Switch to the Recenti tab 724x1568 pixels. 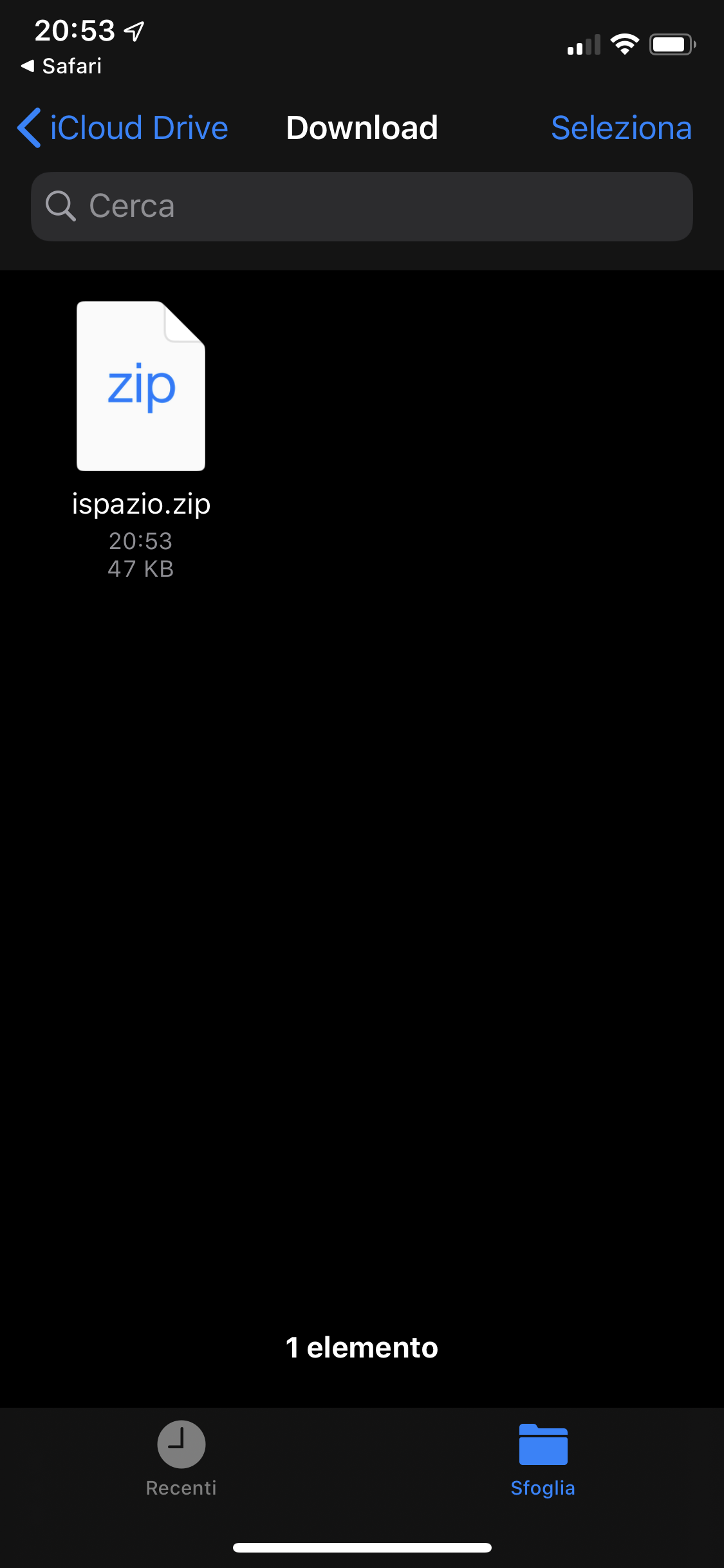click(181, 1459)
